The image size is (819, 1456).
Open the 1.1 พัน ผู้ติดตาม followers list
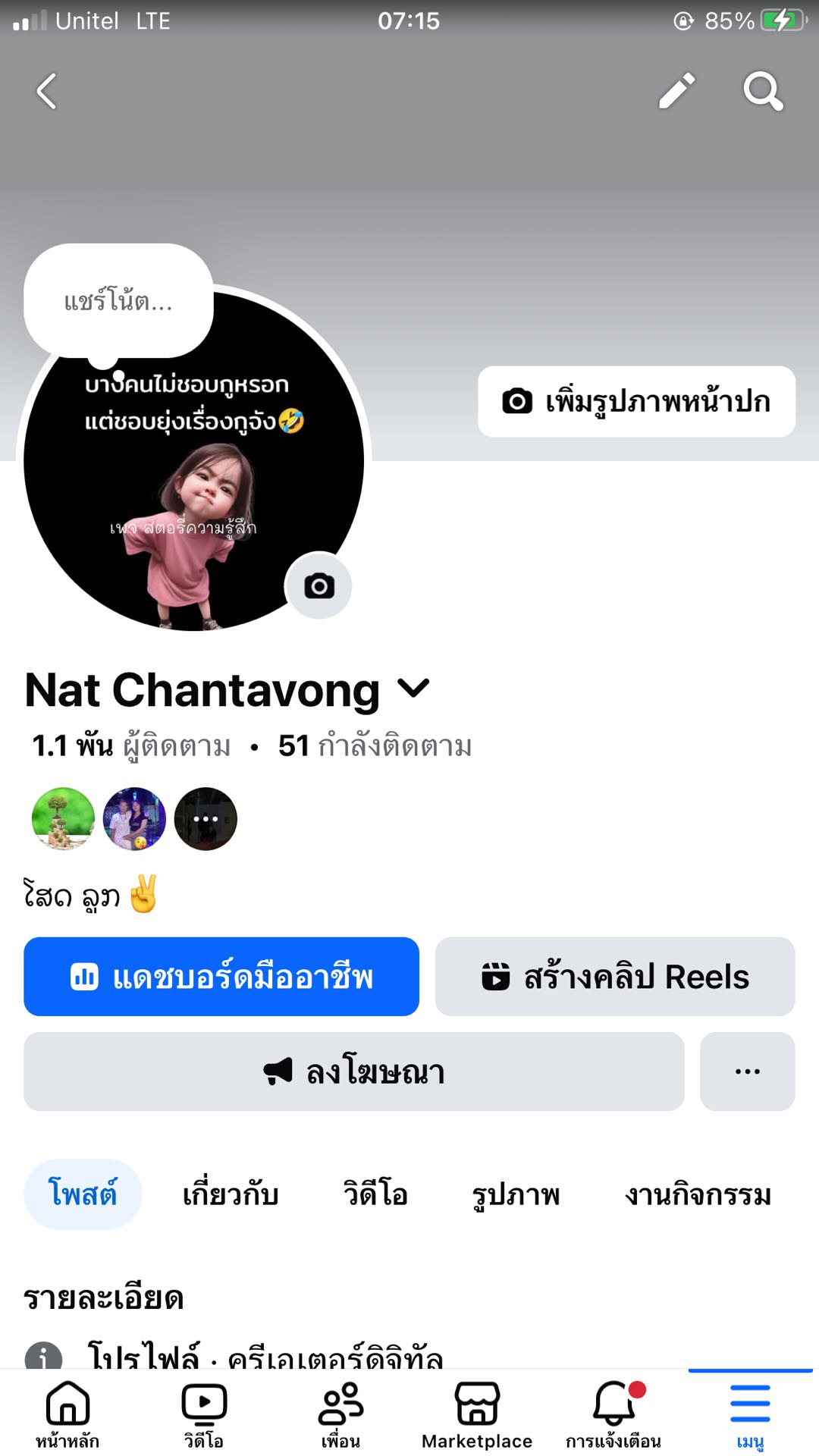tap(131, 746)
